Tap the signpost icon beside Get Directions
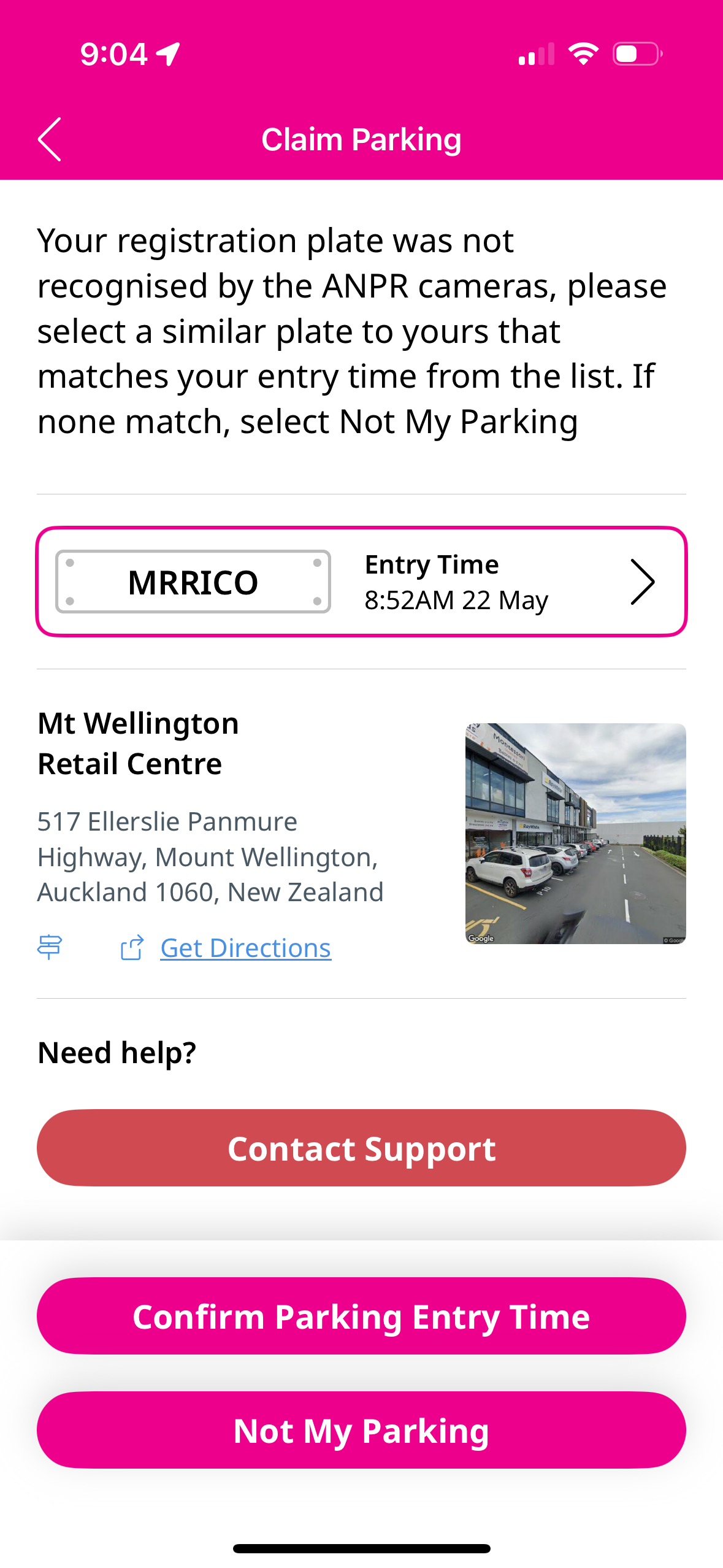Image resolution: width=723 pixels, height=1568 pixels. (50, 947)
